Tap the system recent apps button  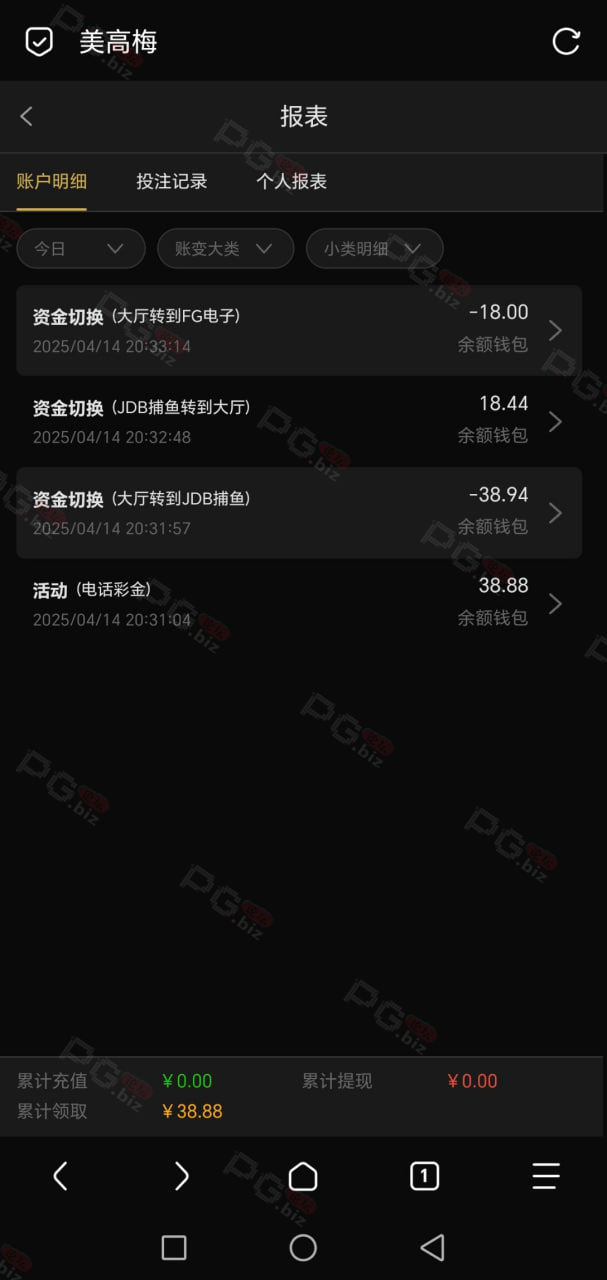[x=174, y=1247]
